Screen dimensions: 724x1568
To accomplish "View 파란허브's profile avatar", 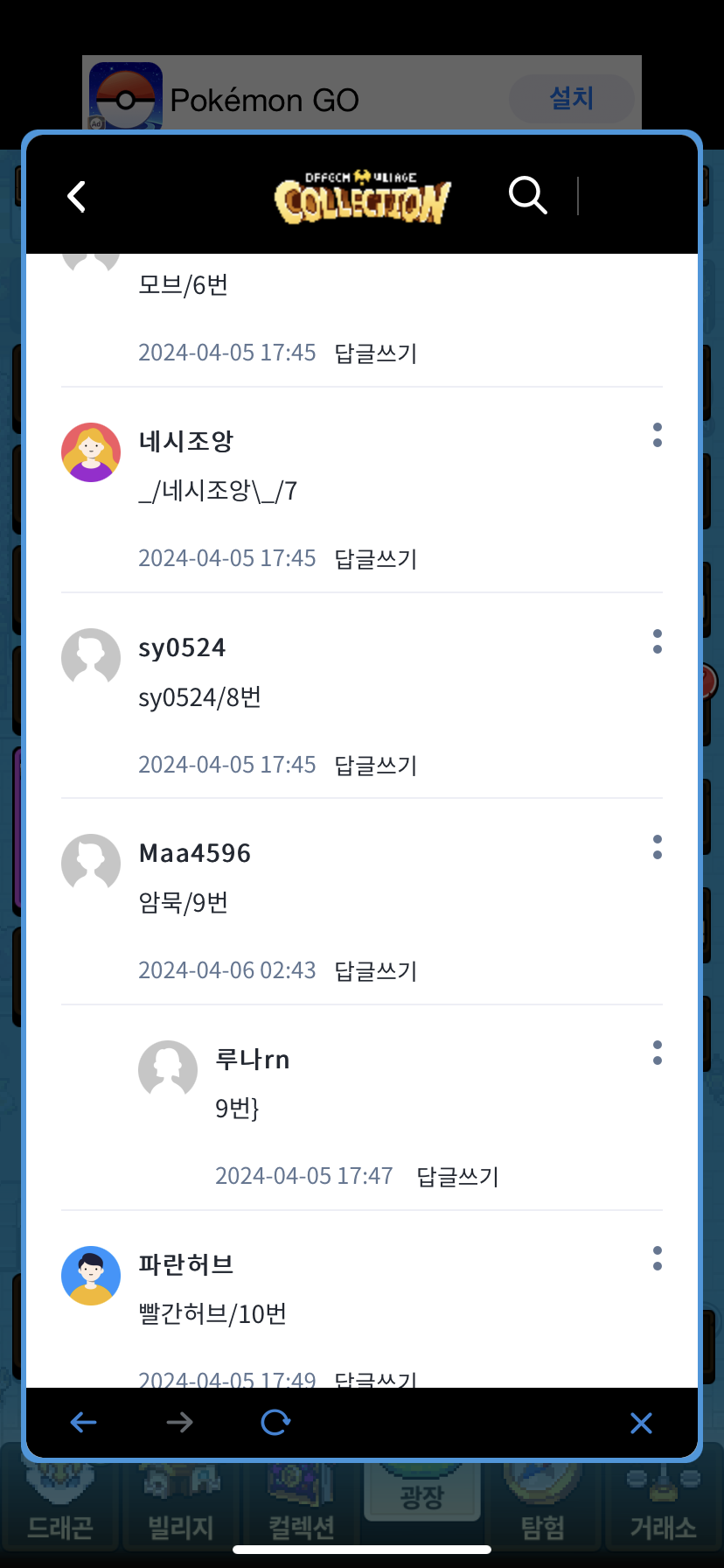I will [91, 1276].
